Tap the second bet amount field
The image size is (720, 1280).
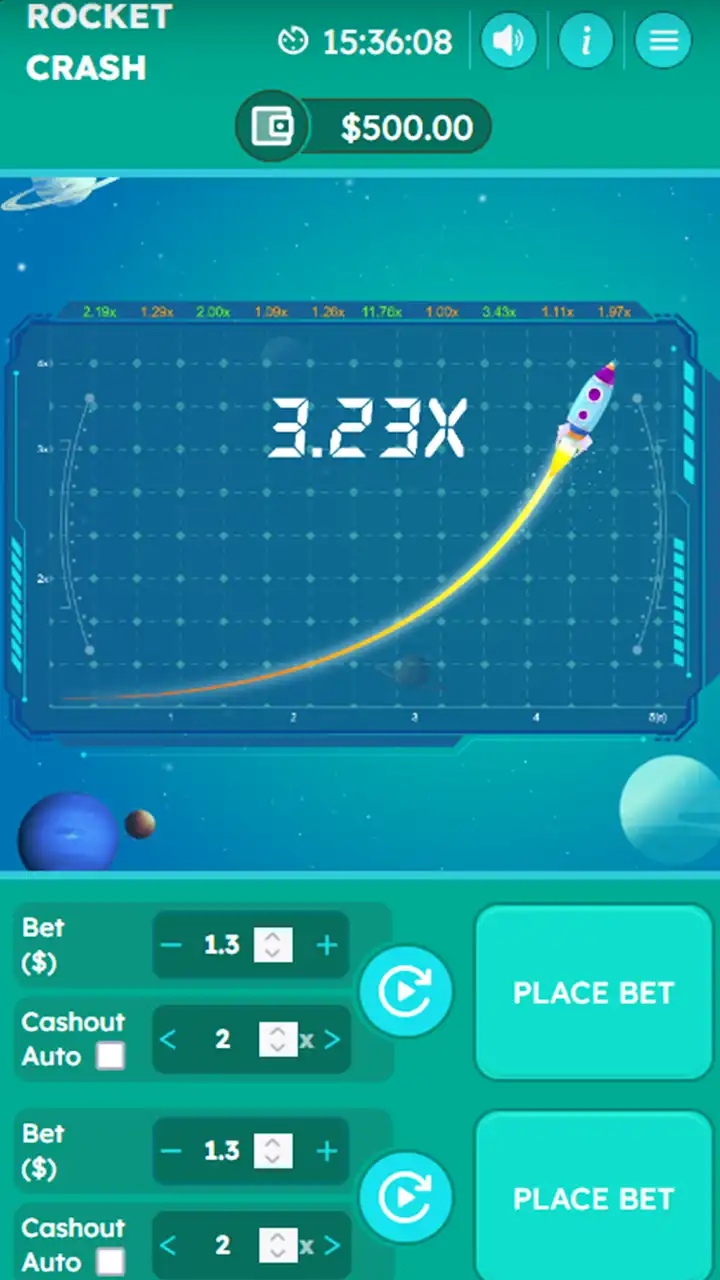click(222, 1151)
